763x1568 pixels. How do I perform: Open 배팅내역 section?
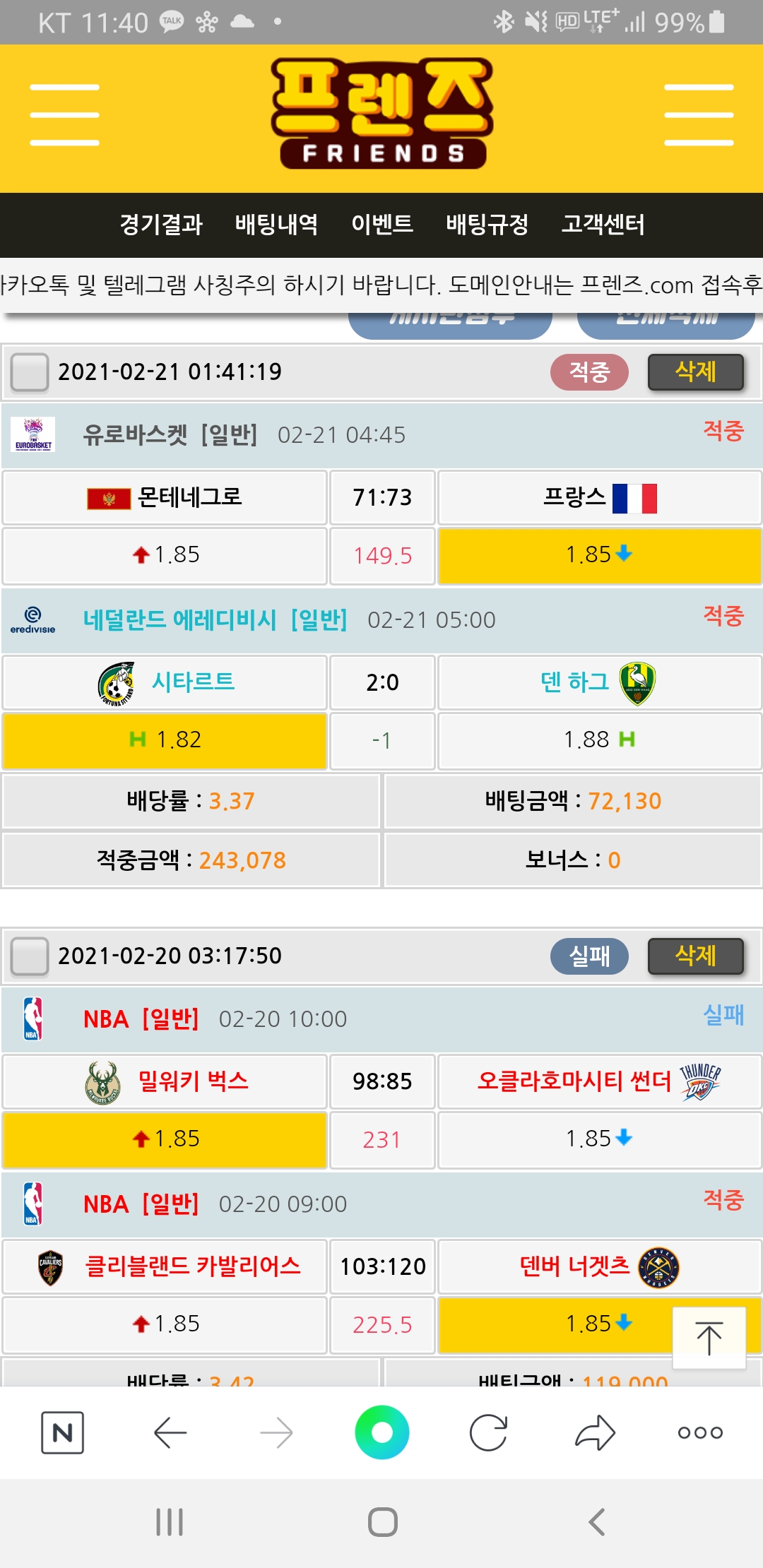(x=276, y=225)
